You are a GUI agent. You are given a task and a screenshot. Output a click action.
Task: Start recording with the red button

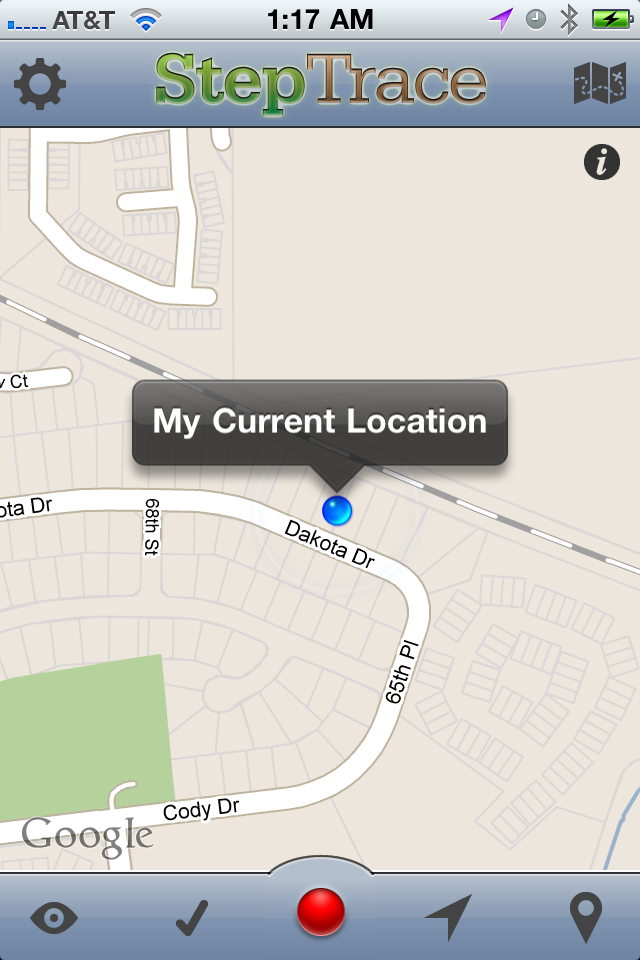tap(321, 912)
